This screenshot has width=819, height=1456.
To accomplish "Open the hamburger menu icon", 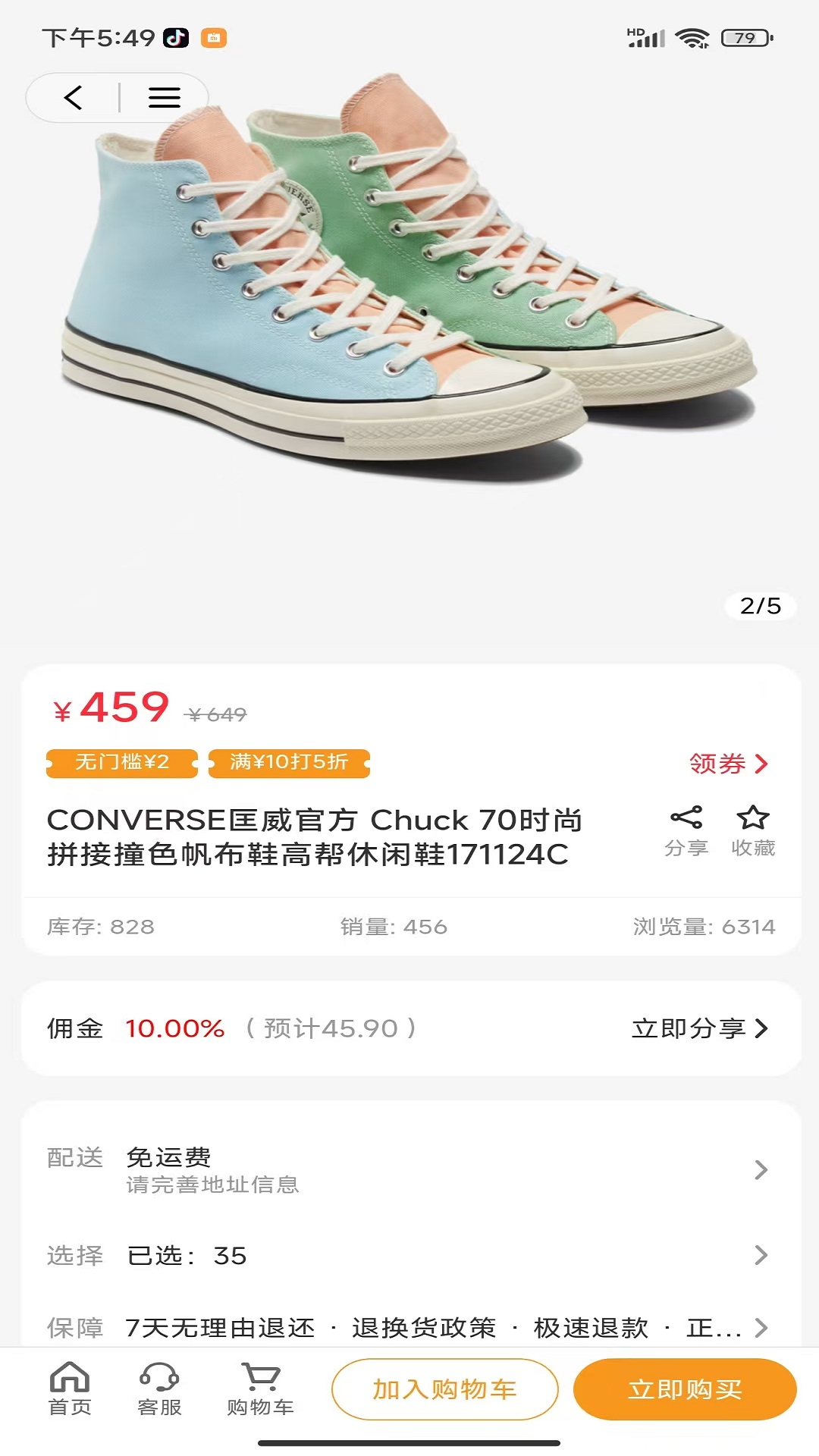I will pos(164,97).
